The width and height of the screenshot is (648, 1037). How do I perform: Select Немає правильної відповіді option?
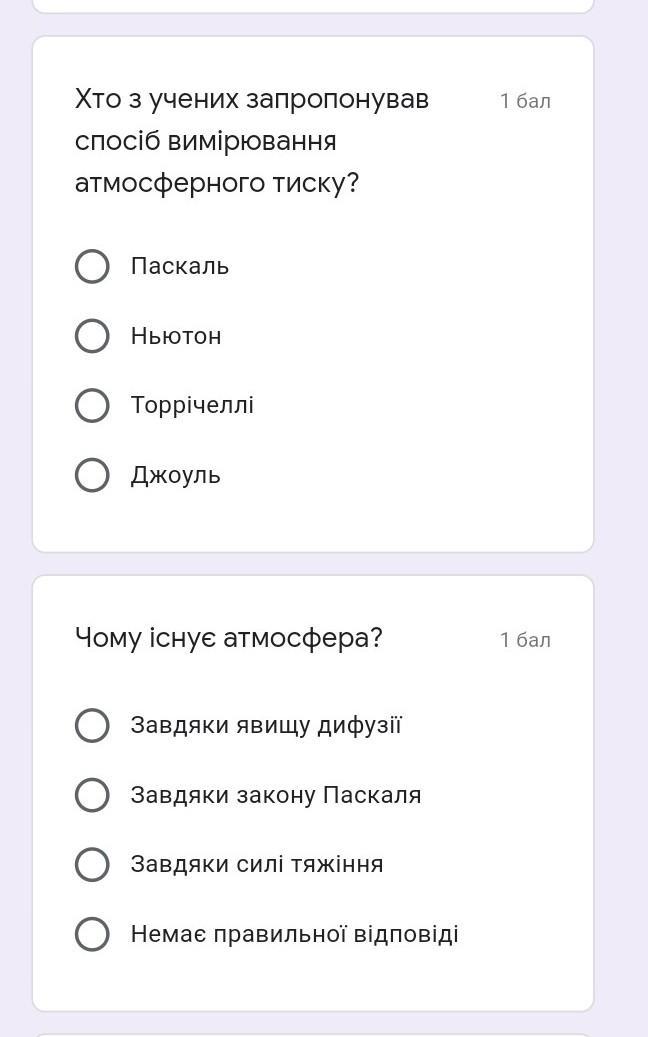tap(92, 934)
